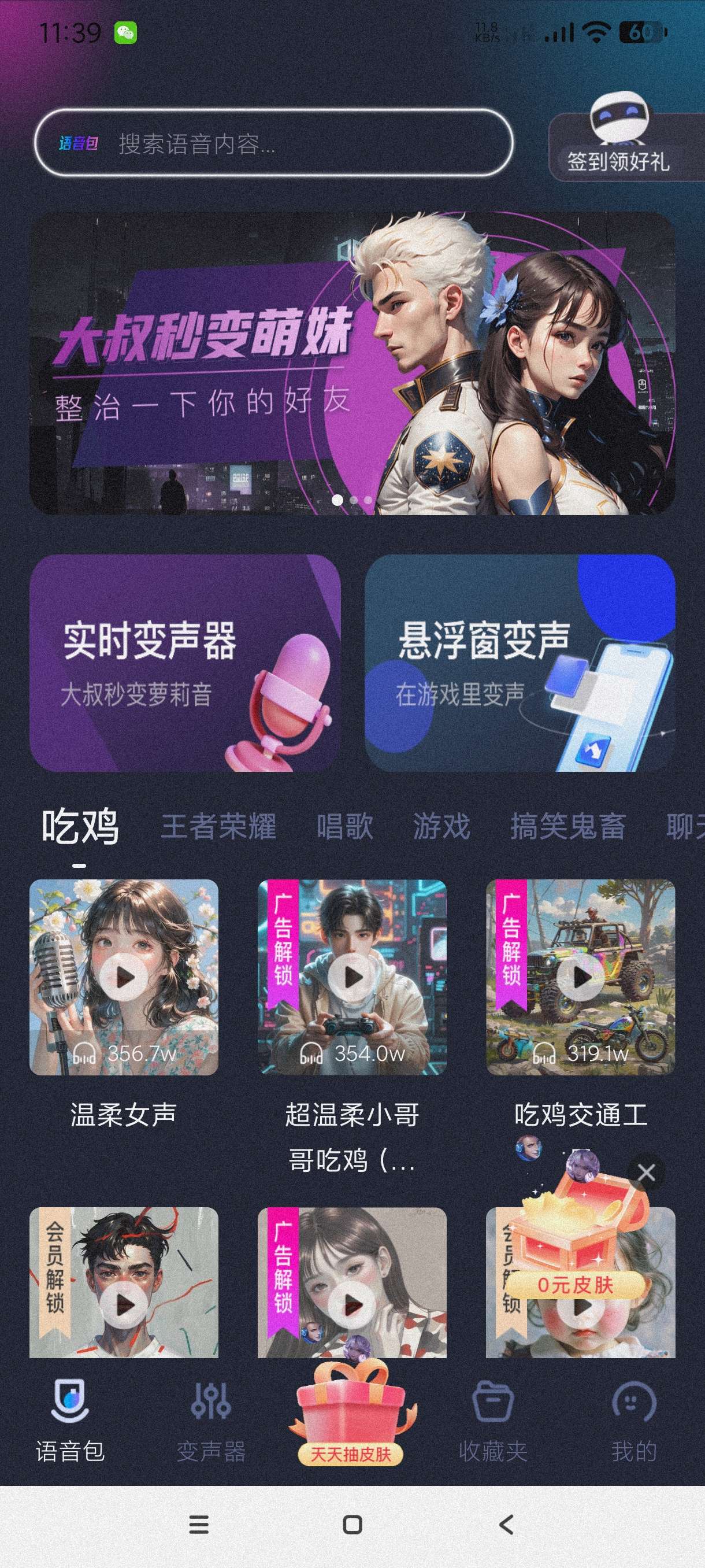Screen dimensions: 705x1568
Task: Play the 超温柔小哥哥吃鸡 voice pack
Action: coord(352,978)
